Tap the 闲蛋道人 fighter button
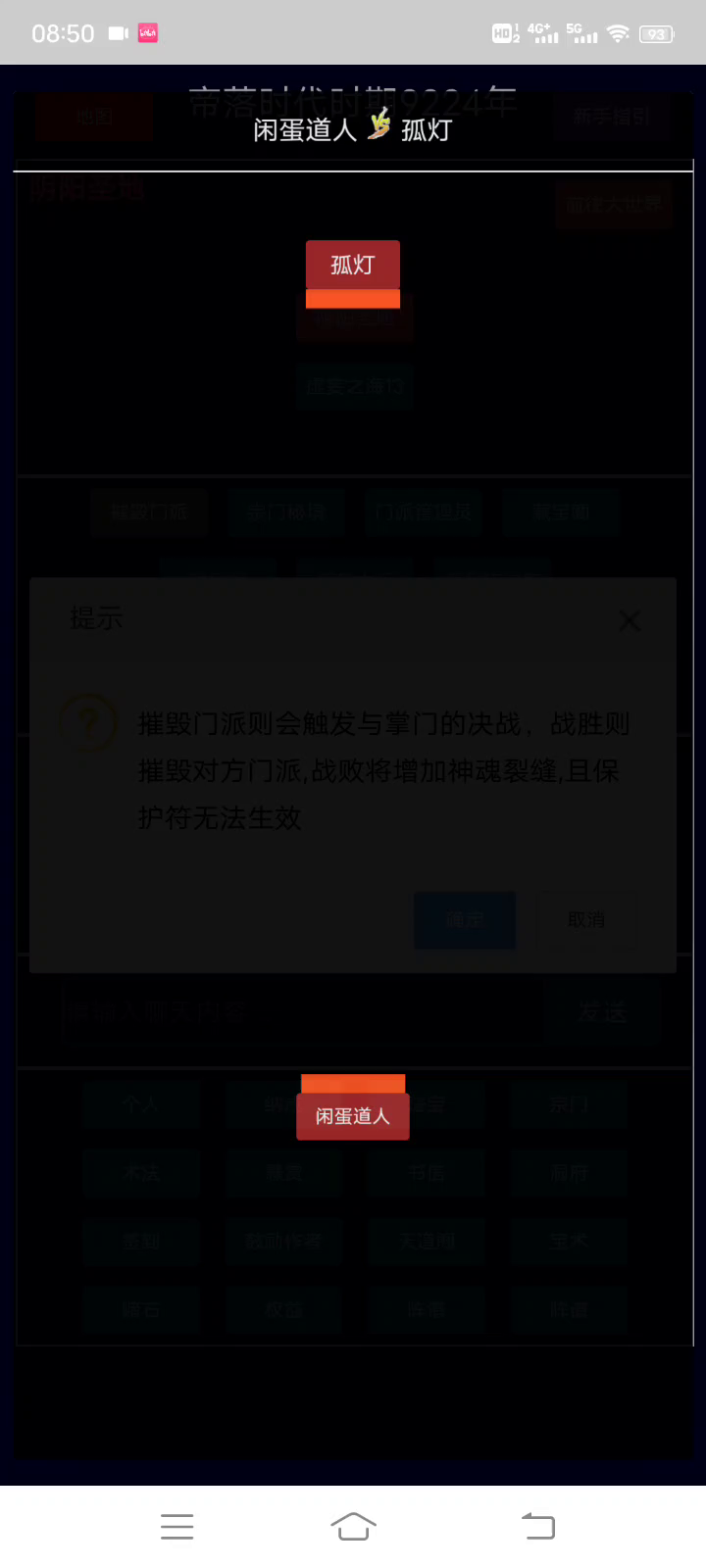 [x=353, y=1116]
